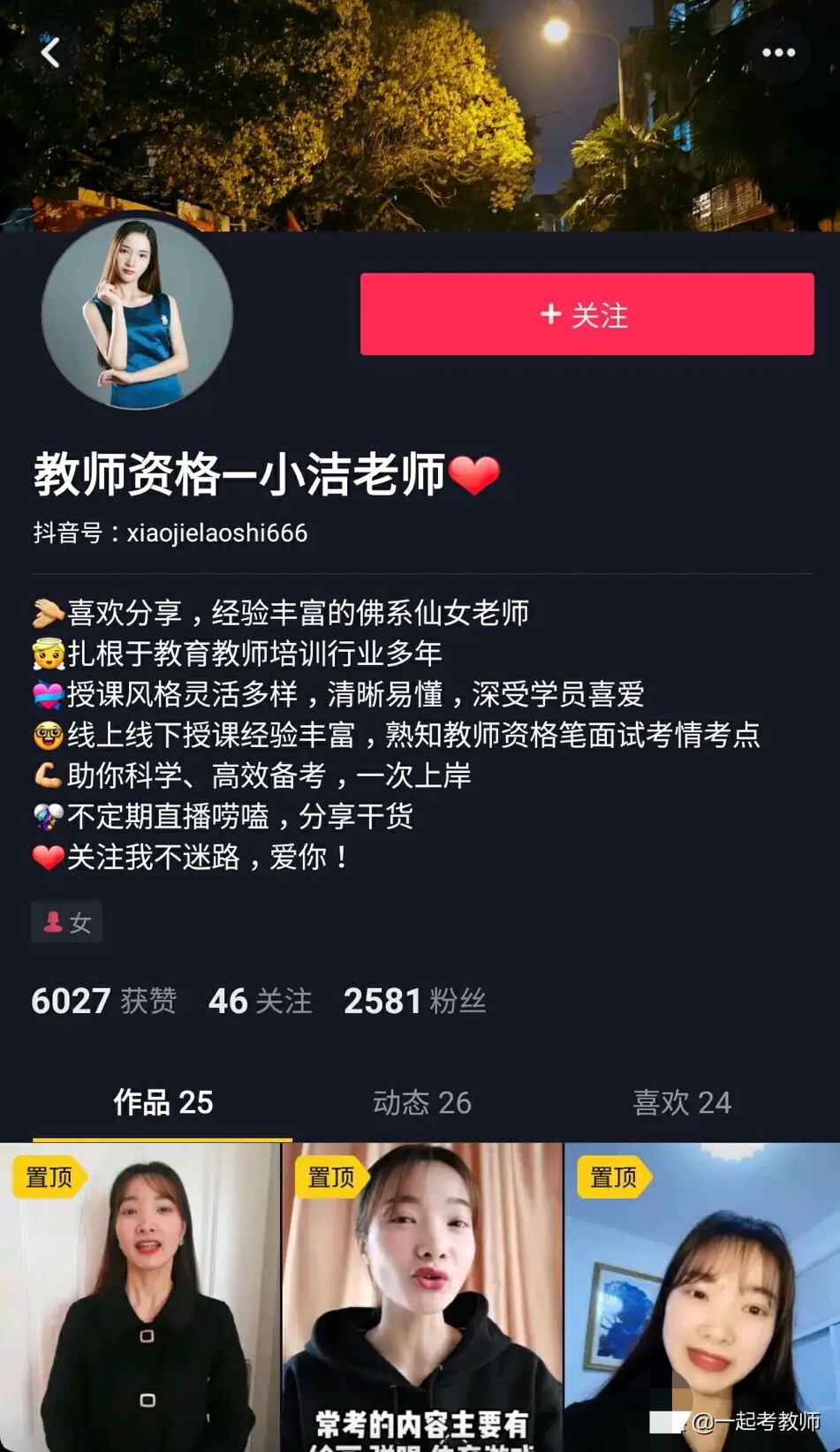840x1452 pixels.
Task: Open the three-dot overflow menu
Action: coord(778,53)
